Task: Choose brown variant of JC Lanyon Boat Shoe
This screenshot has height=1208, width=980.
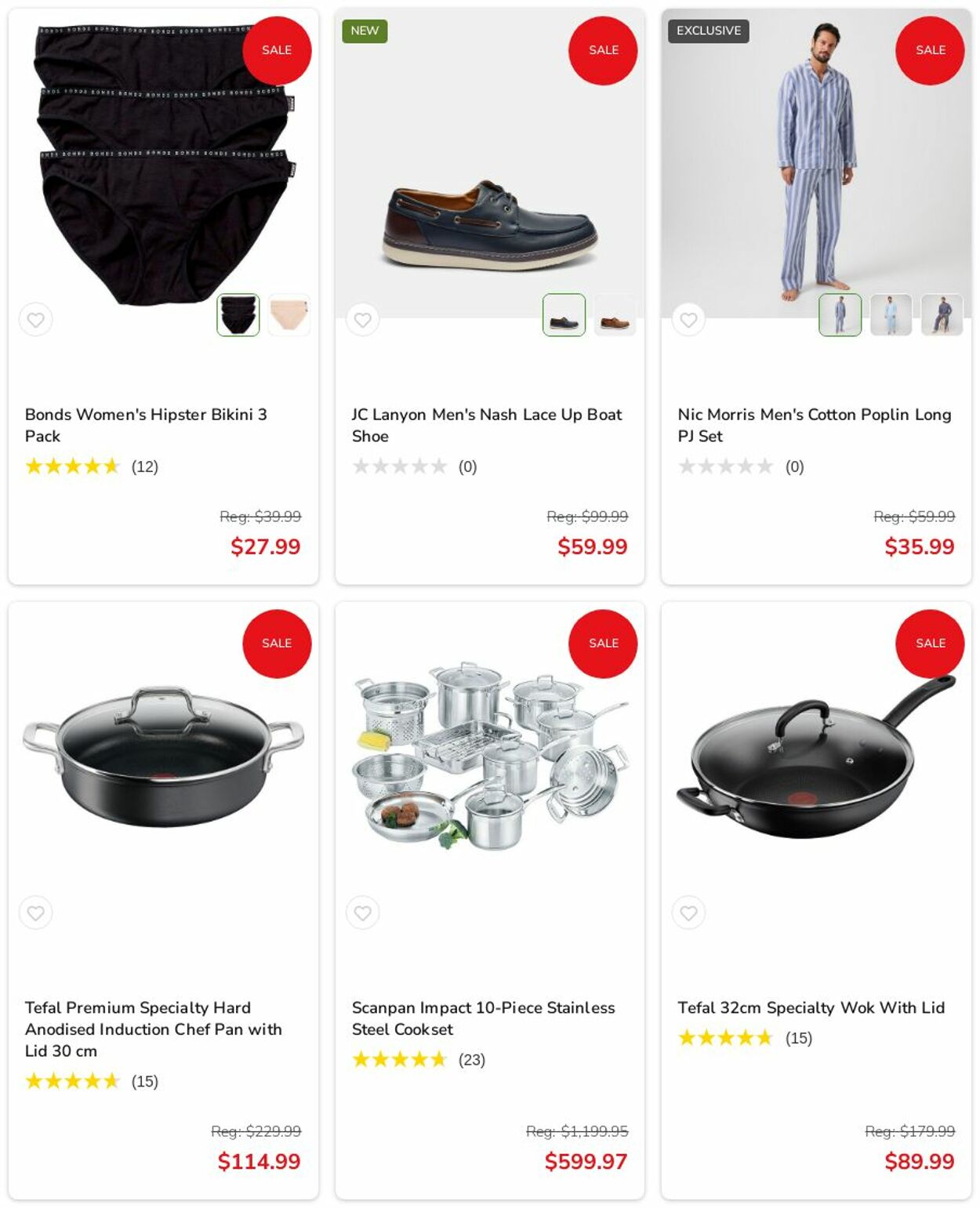Action: [615, 315]
